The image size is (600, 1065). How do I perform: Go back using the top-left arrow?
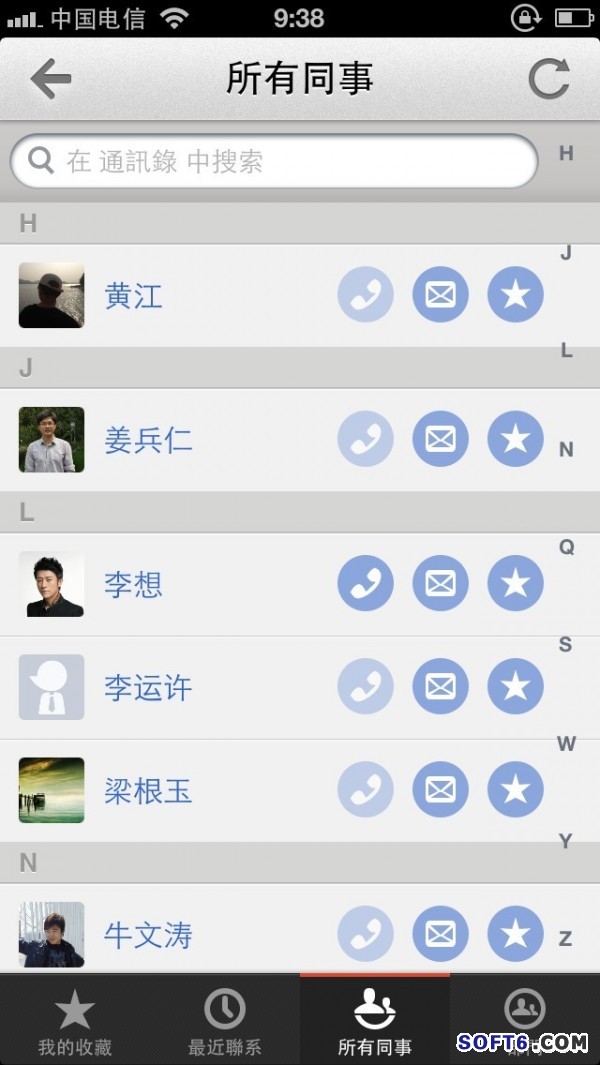coord(50,79)
